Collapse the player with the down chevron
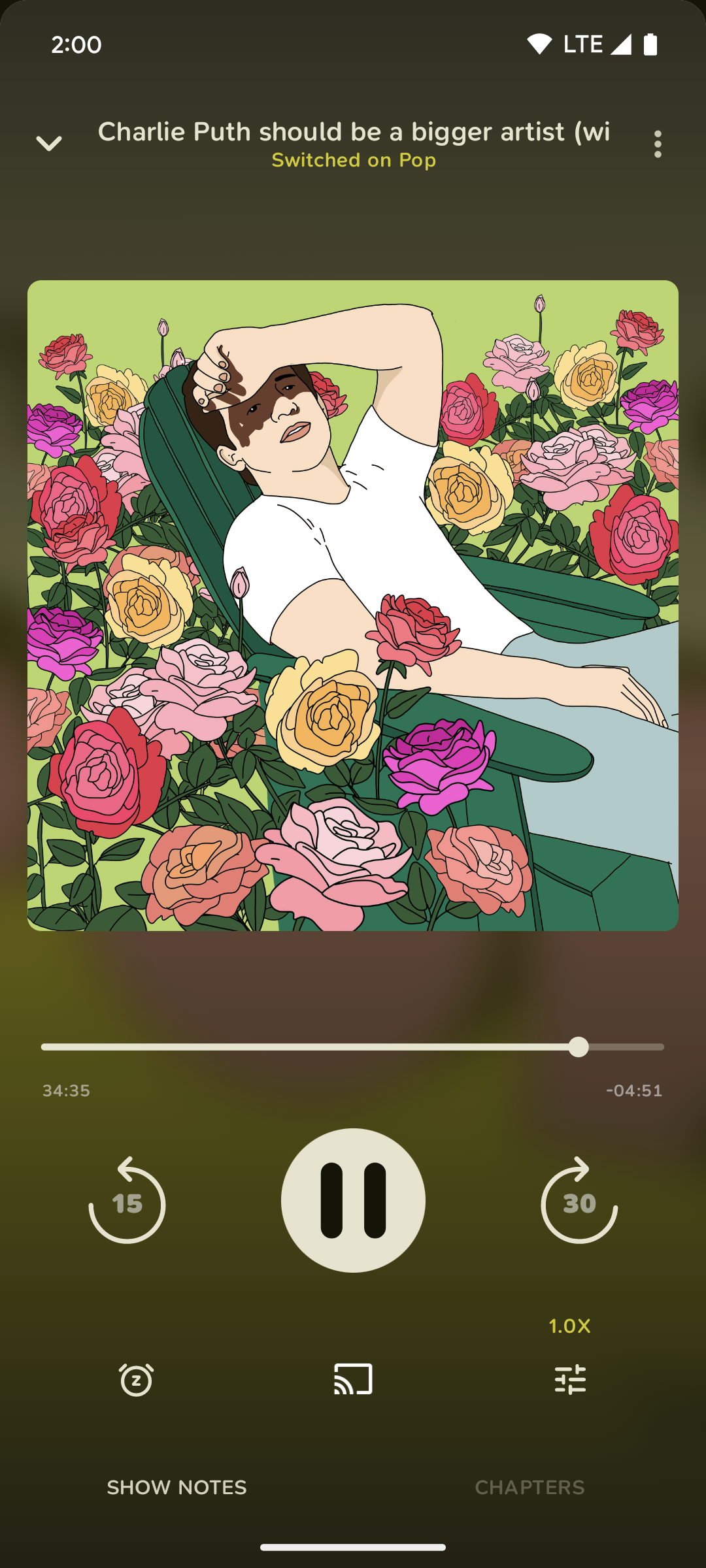 (49, 144)
